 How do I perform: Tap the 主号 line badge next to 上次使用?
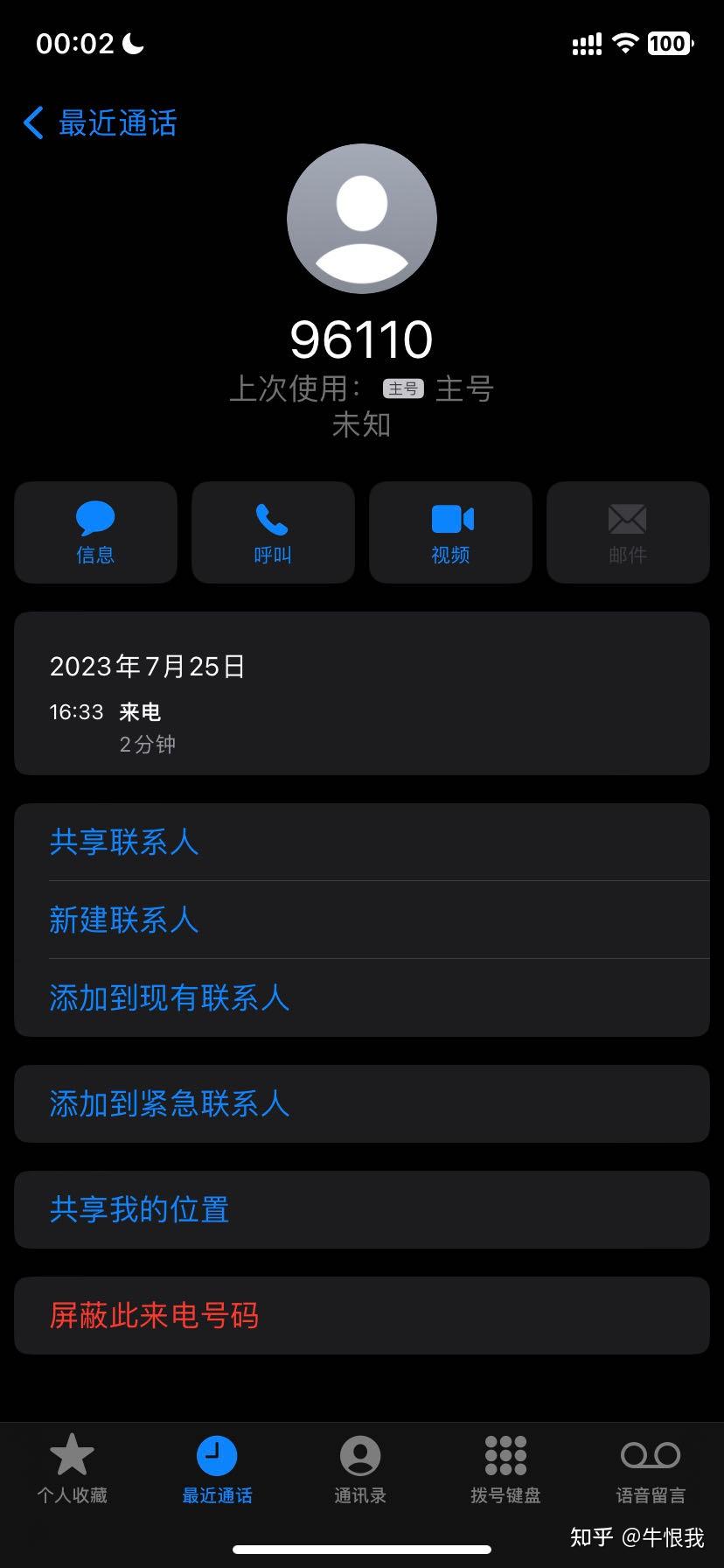coord(403,388)
